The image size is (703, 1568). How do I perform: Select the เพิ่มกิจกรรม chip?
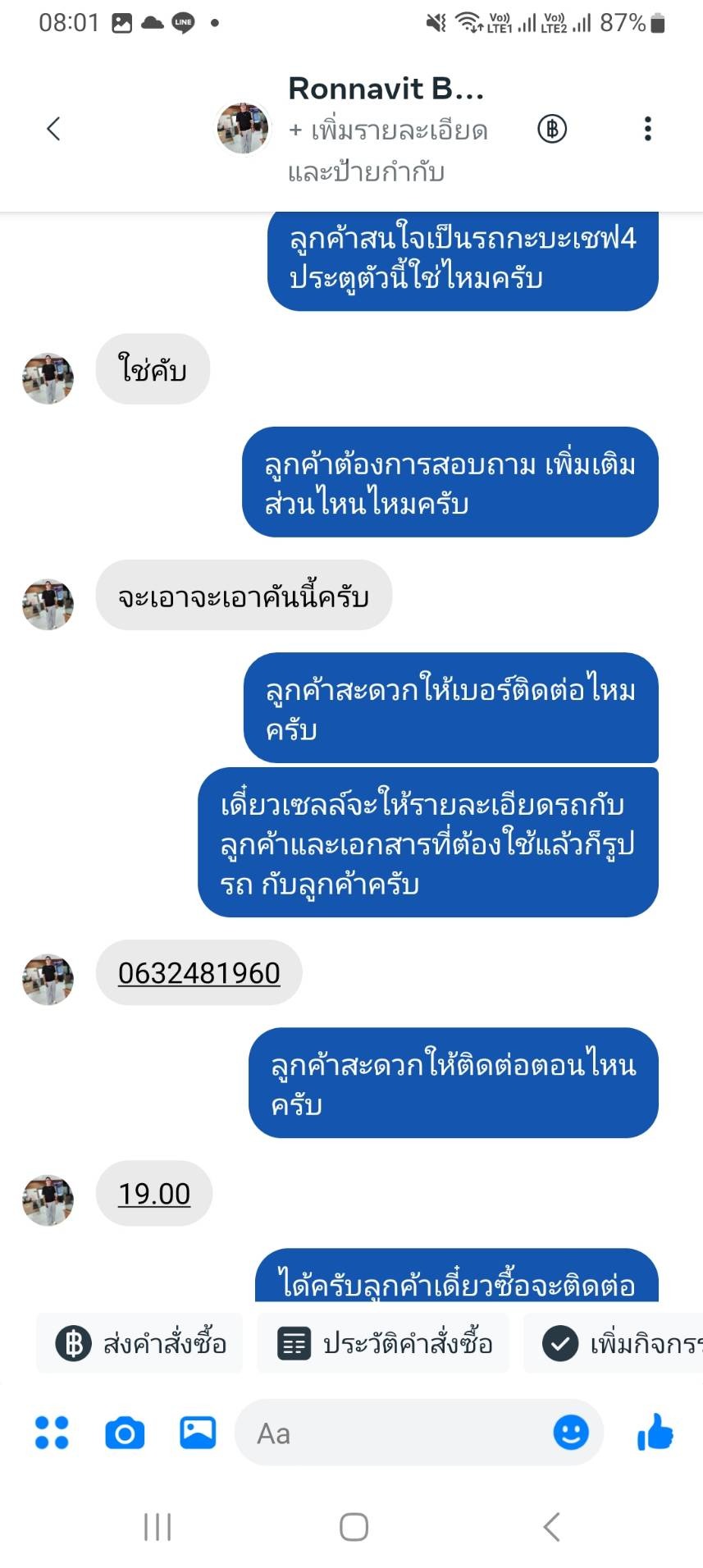tap(621, 1344)
